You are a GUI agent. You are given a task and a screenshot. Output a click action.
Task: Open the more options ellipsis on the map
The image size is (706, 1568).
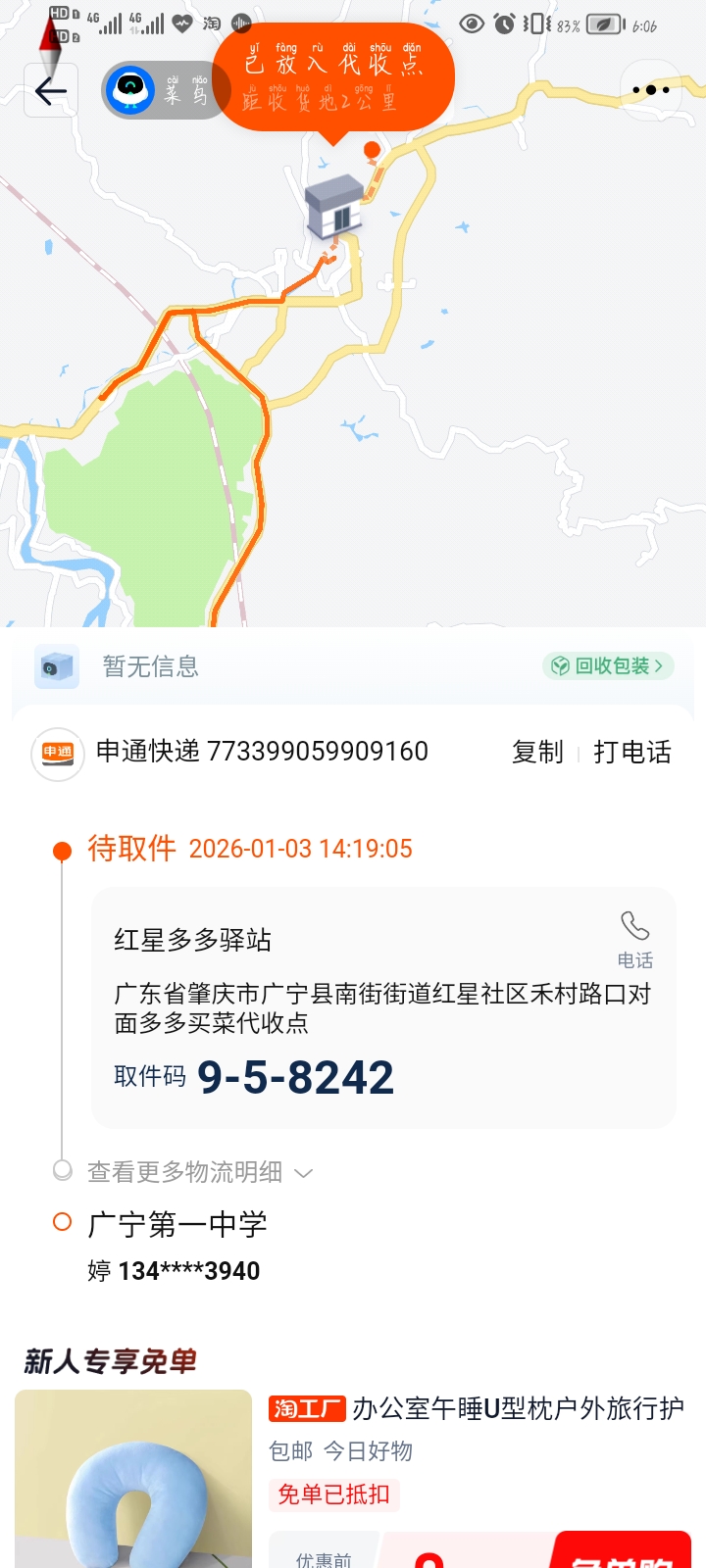pyautogui.click(x=649, y=89)
